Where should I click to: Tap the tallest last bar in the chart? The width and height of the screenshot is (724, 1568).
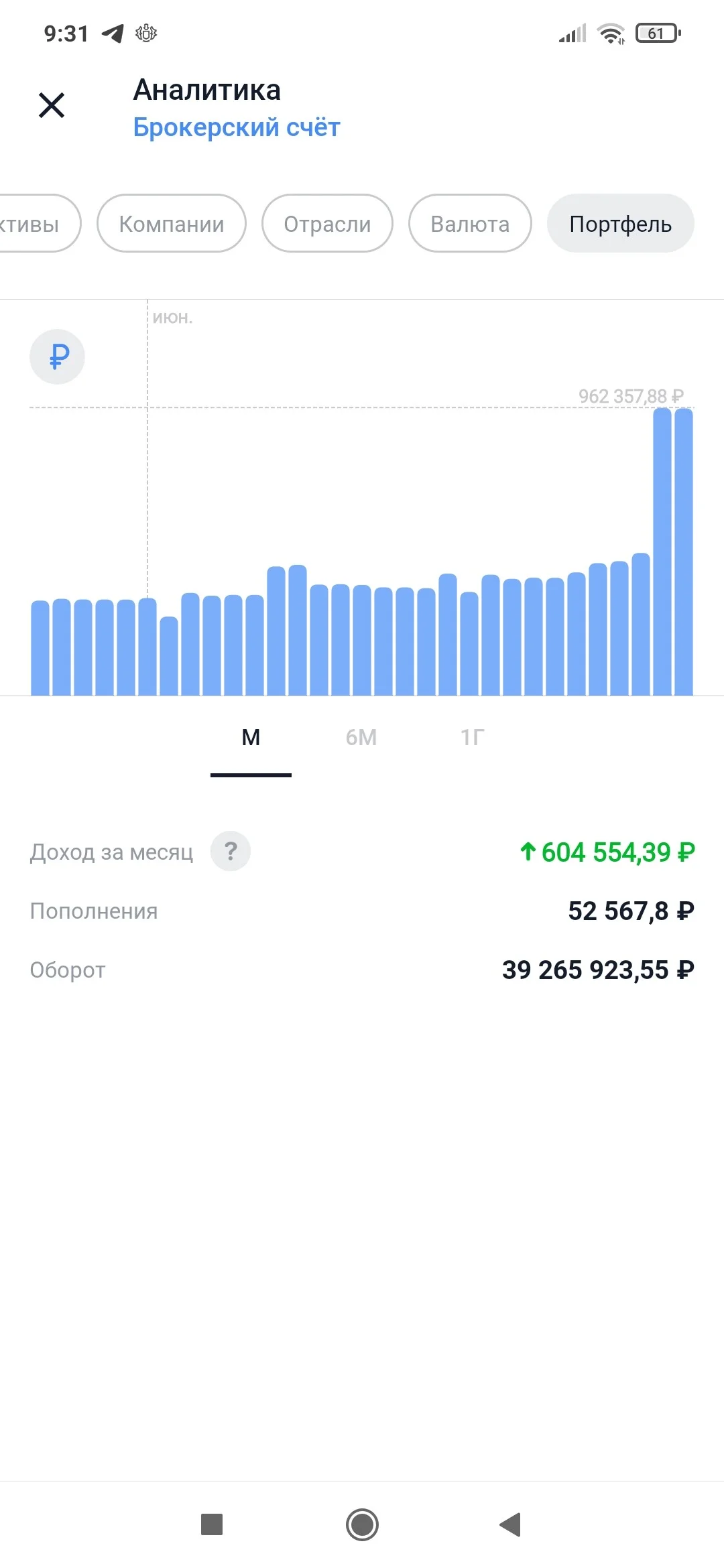pos(684,551)
